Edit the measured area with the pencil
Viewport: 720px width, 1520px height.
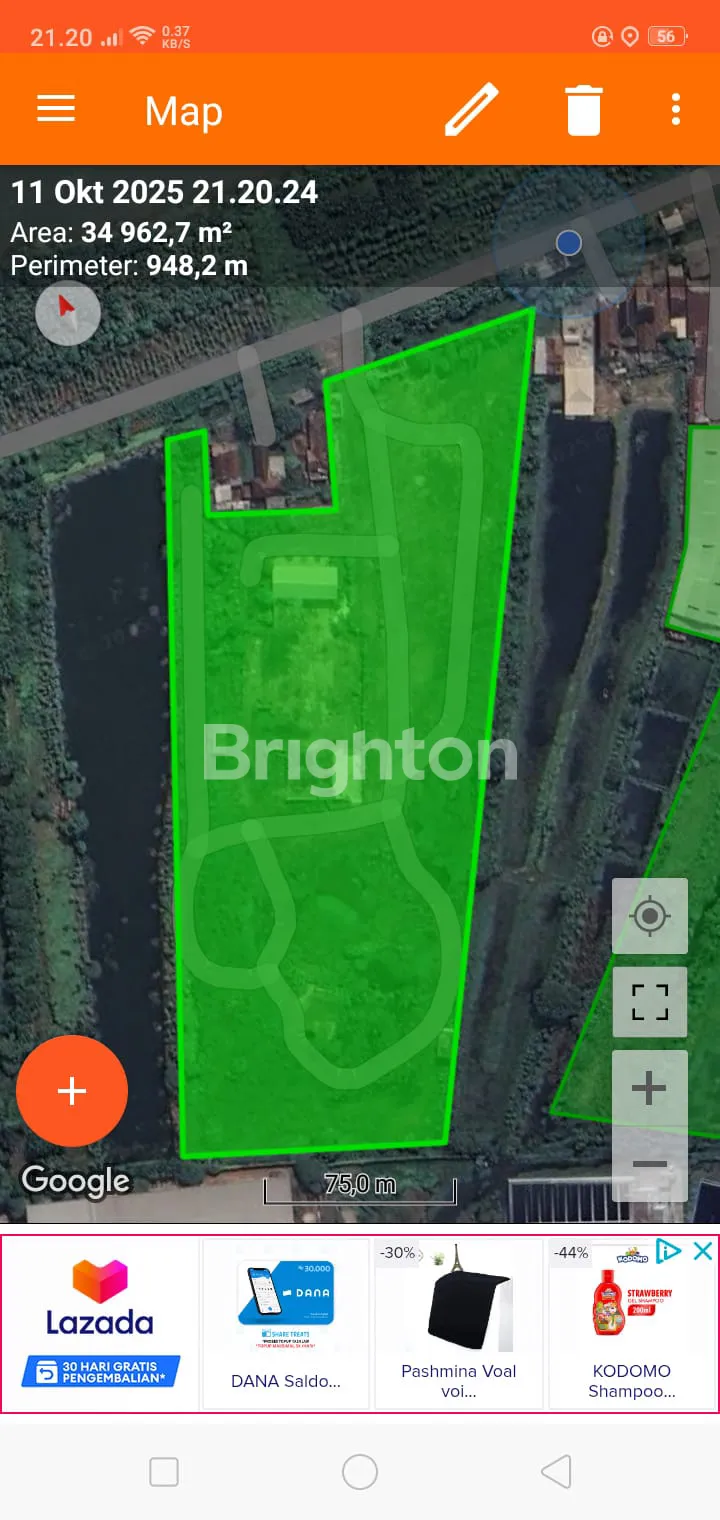[x=471, y=110]
